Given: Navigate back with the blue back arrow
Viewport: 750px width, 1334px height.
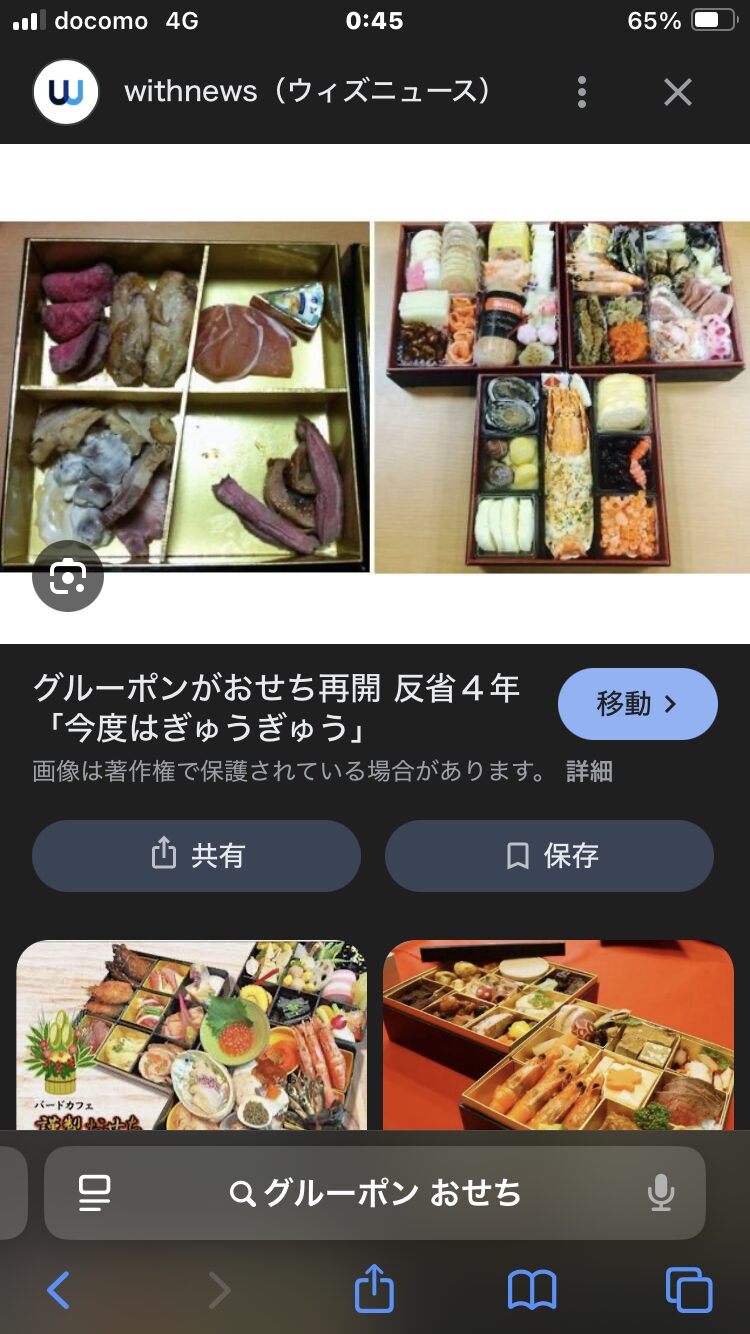Looking at the screenshot, I should point(57,1289).
